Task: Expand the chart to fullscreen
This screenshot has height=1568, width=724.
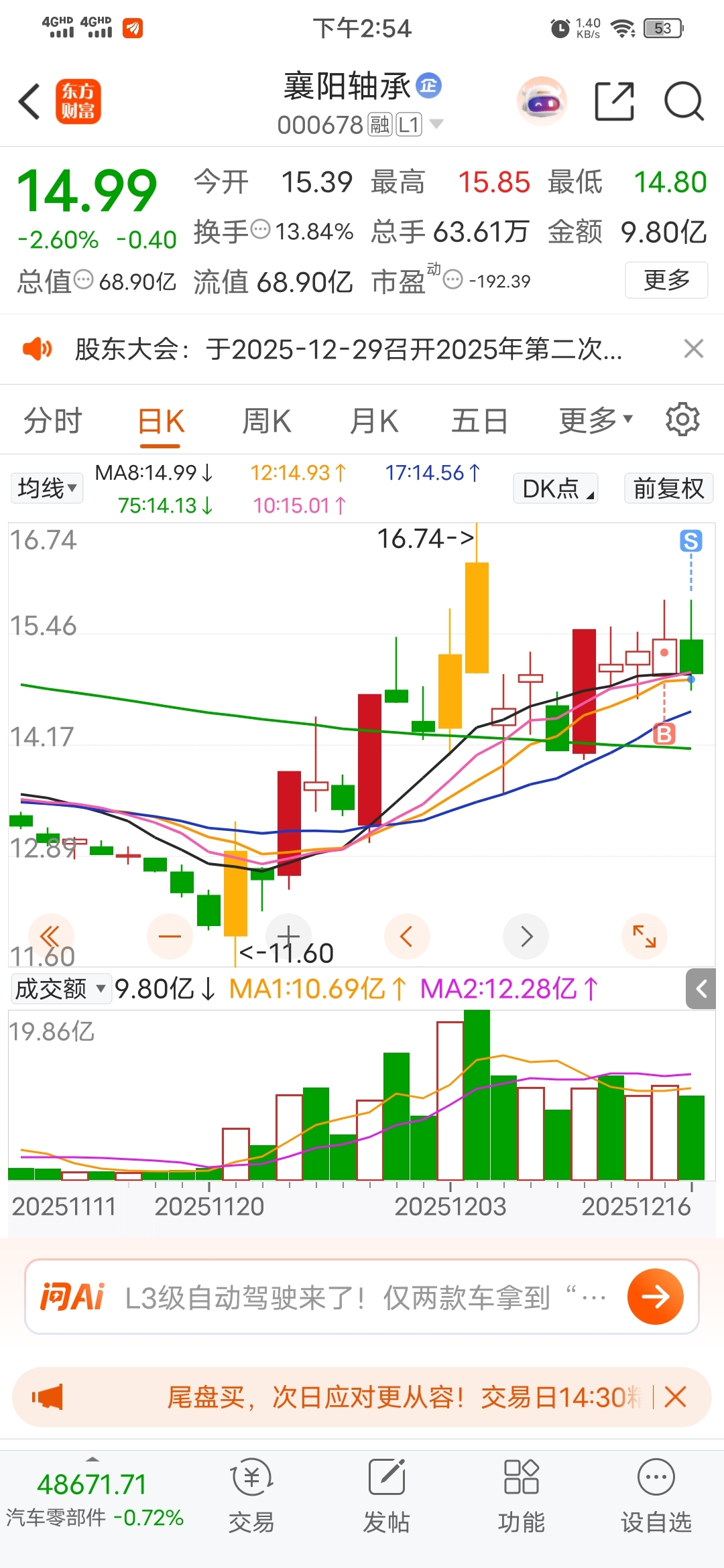Action: pyautogui.click(x=644, y=936)
